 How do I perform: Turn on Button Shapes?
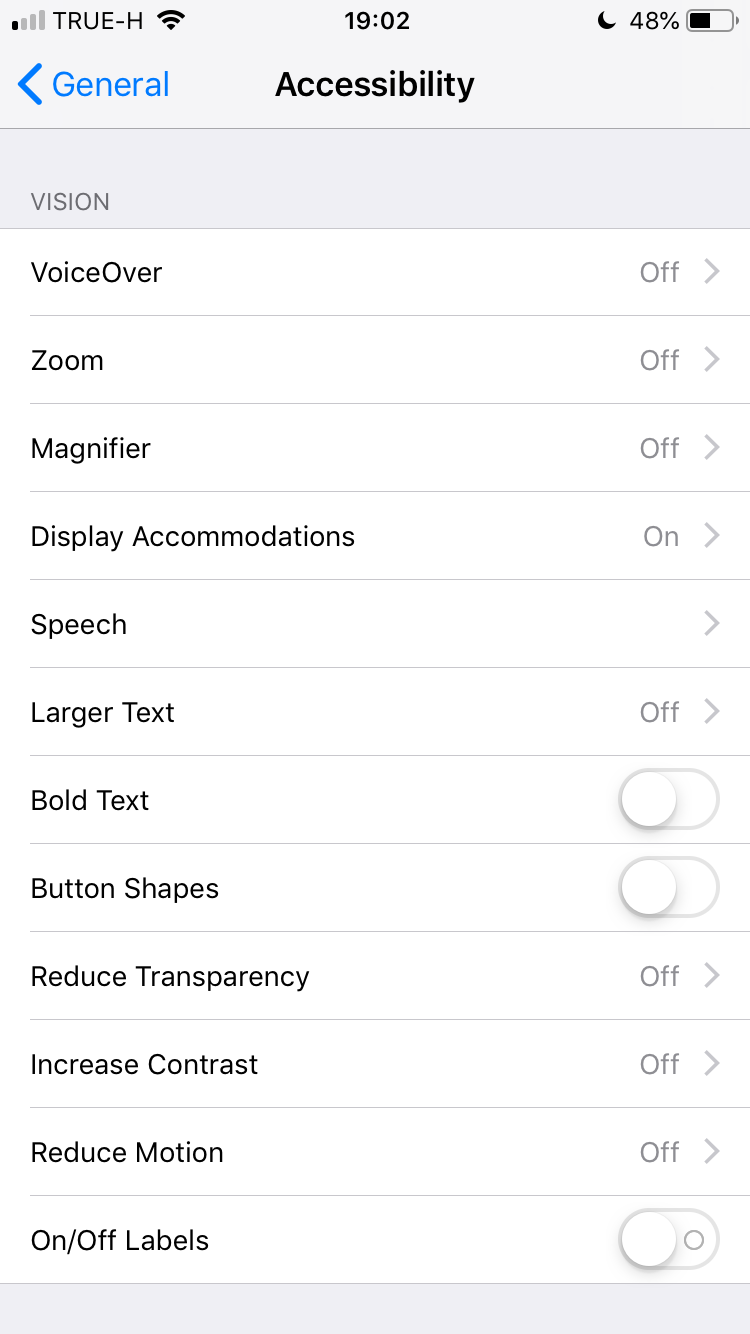pos(669,888)
